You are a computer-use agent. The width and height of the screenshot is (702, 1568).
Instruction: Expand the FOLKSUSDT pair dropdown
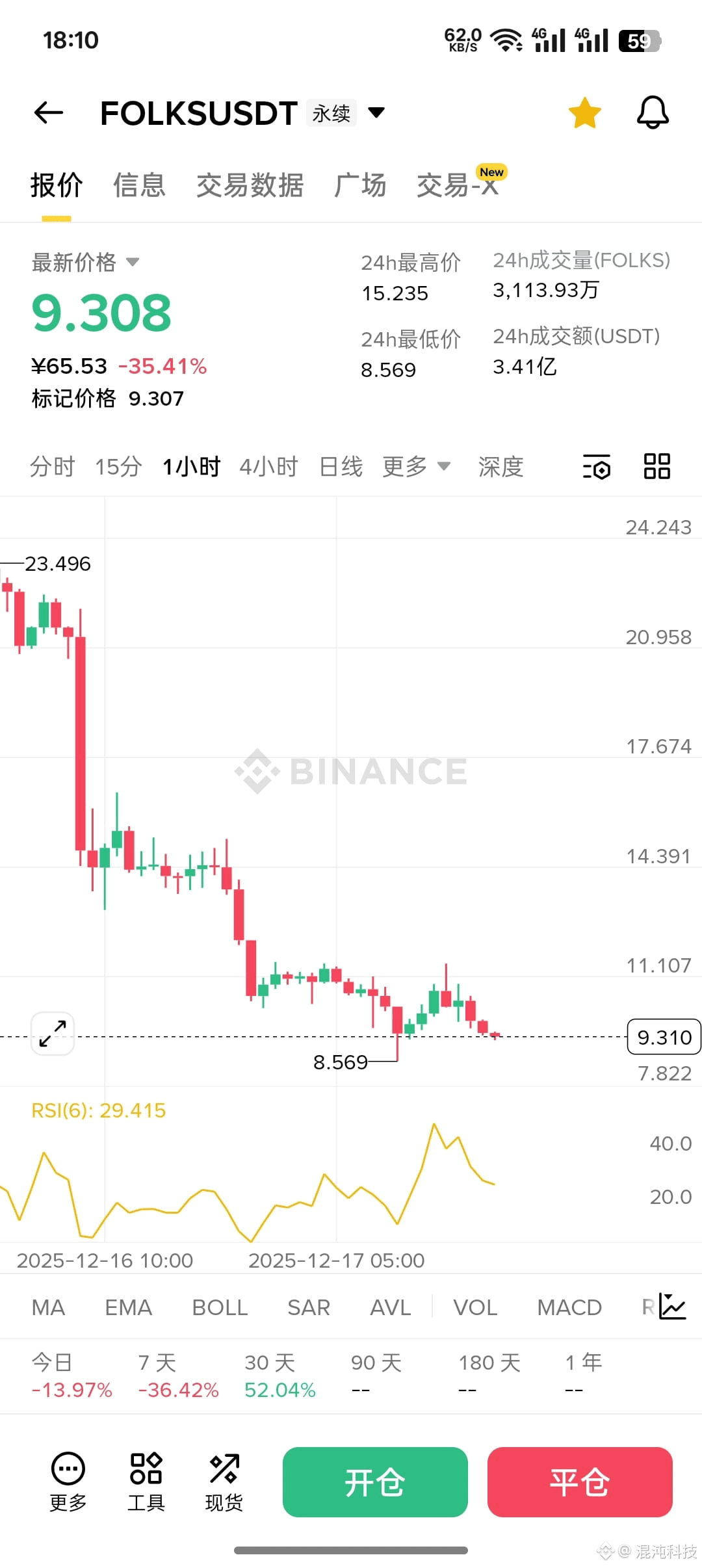[x=376, y=113]
